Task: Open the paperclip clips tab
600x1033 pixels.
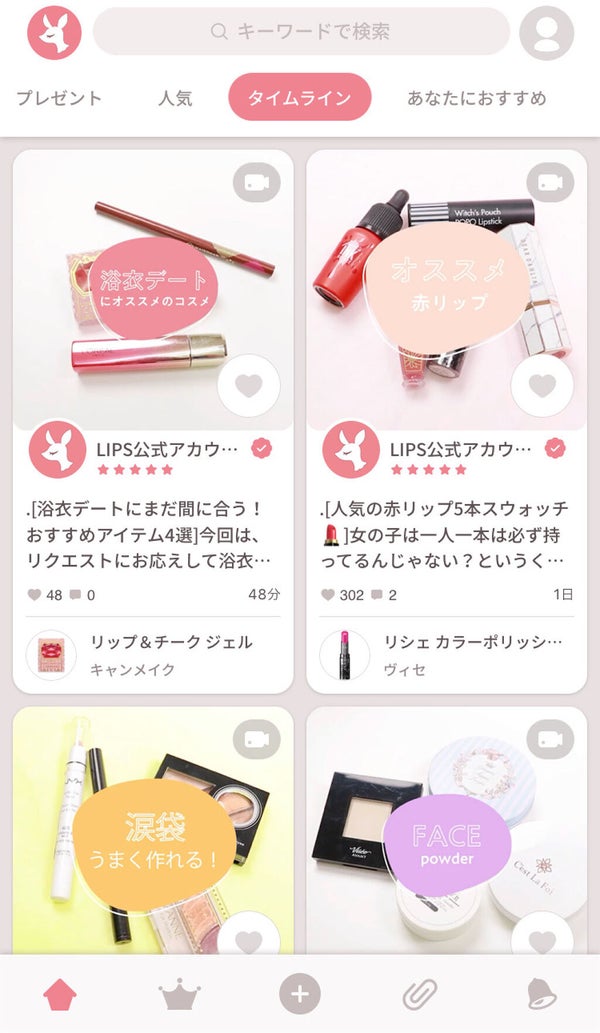Action: 420,994
